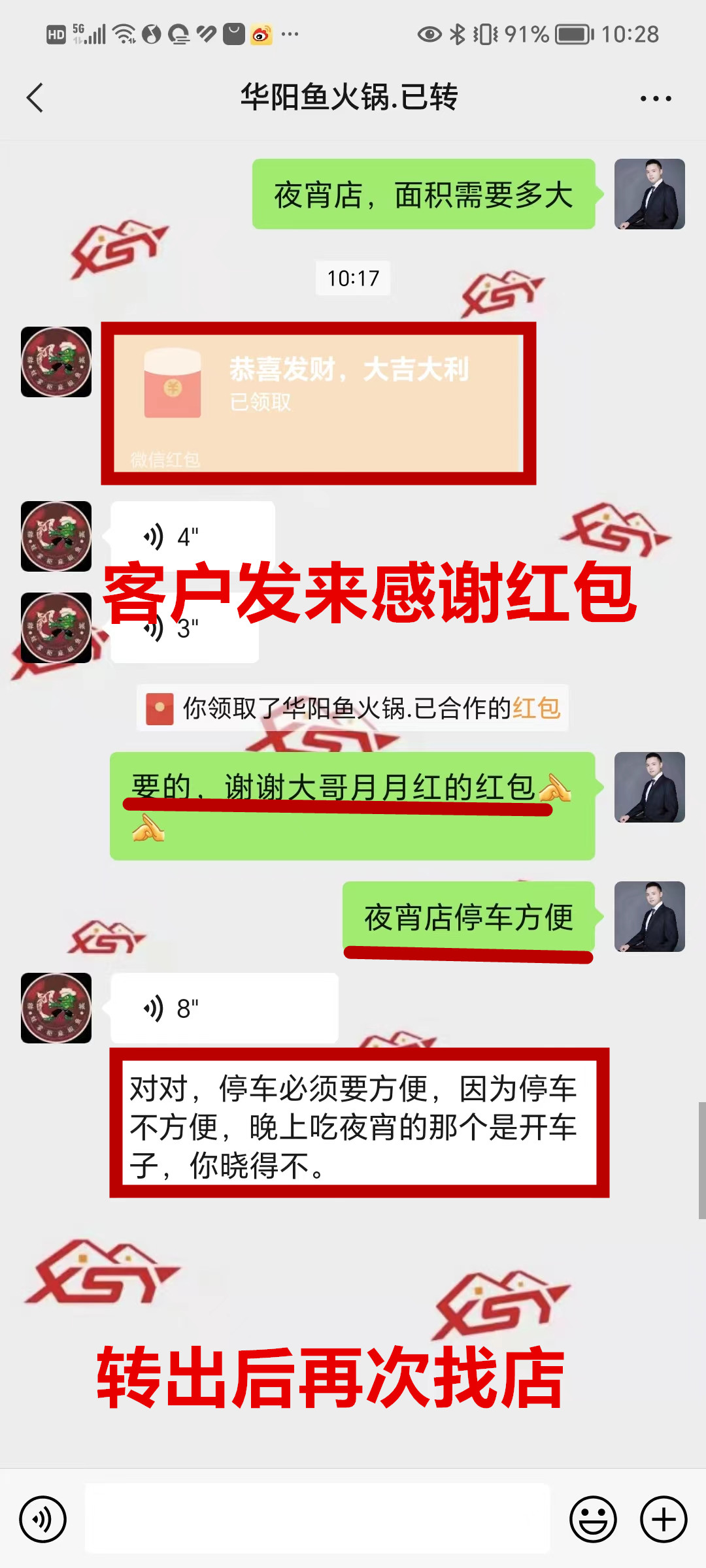Open the plus attachment menu
Image resolution: width=706 pixels, height=1568 pixels.
[x=664, y=1519]
